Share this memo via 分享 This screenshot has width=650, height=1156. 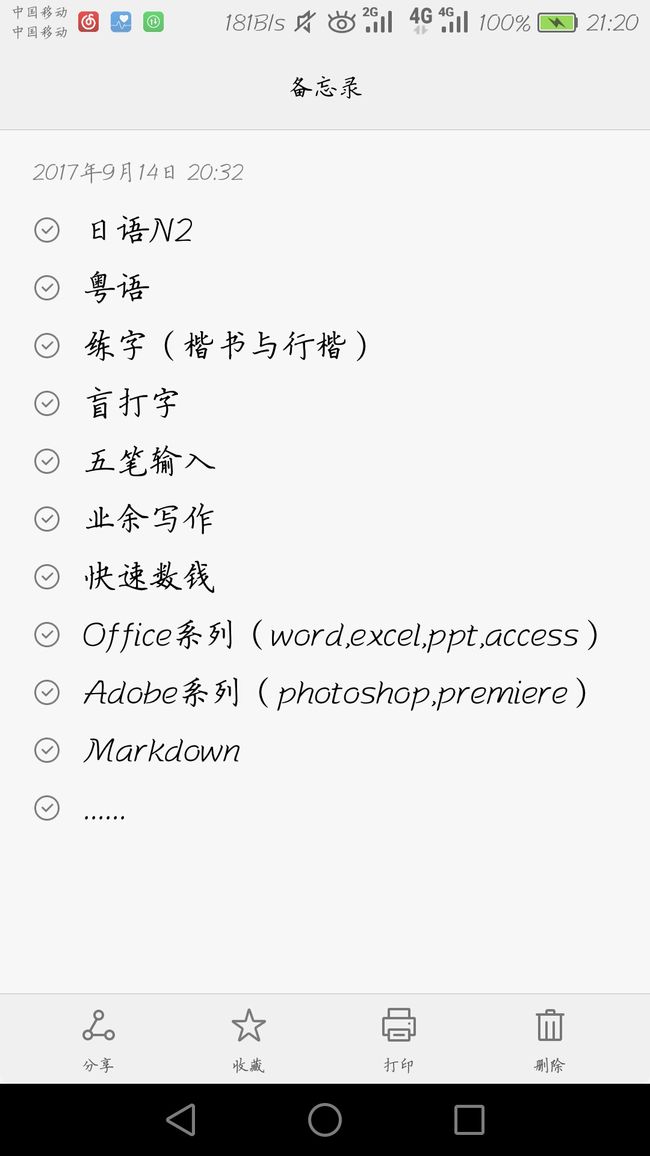click(98, 1040)
